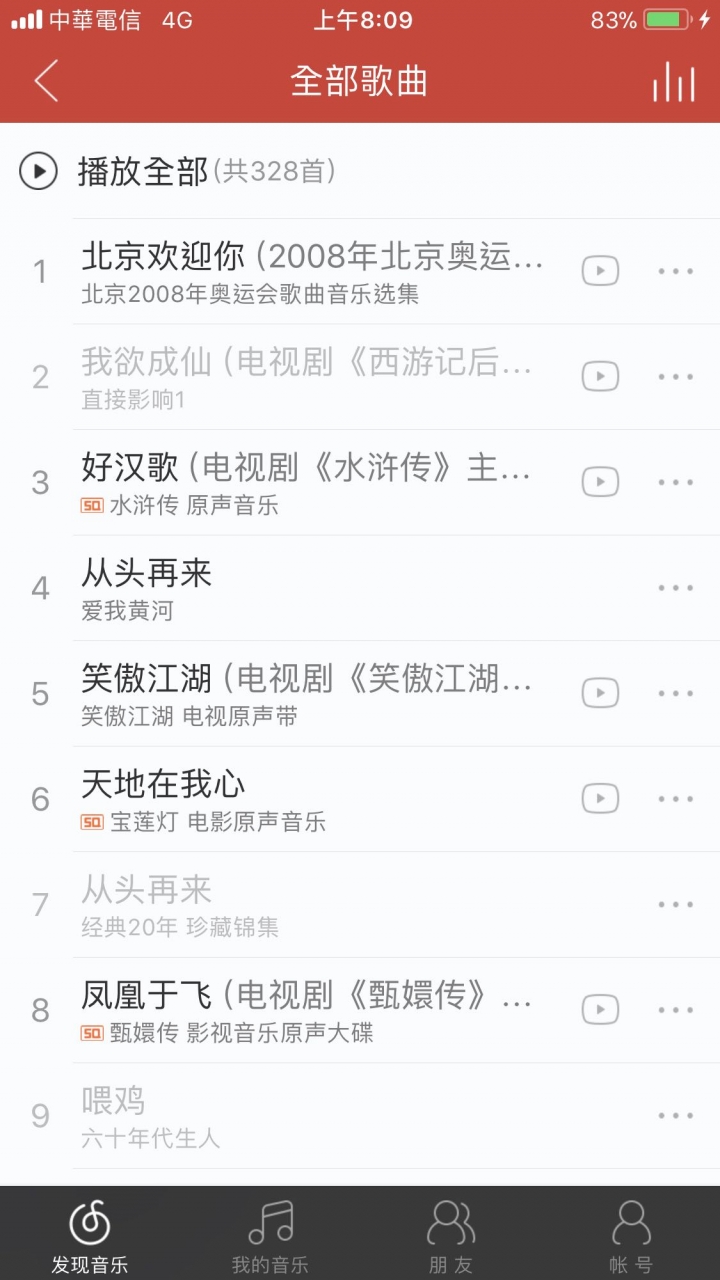The image size is (720, 1280).
Task: Open more options for 从头再来 in 爱我黄河
Action: coord(676,588)
